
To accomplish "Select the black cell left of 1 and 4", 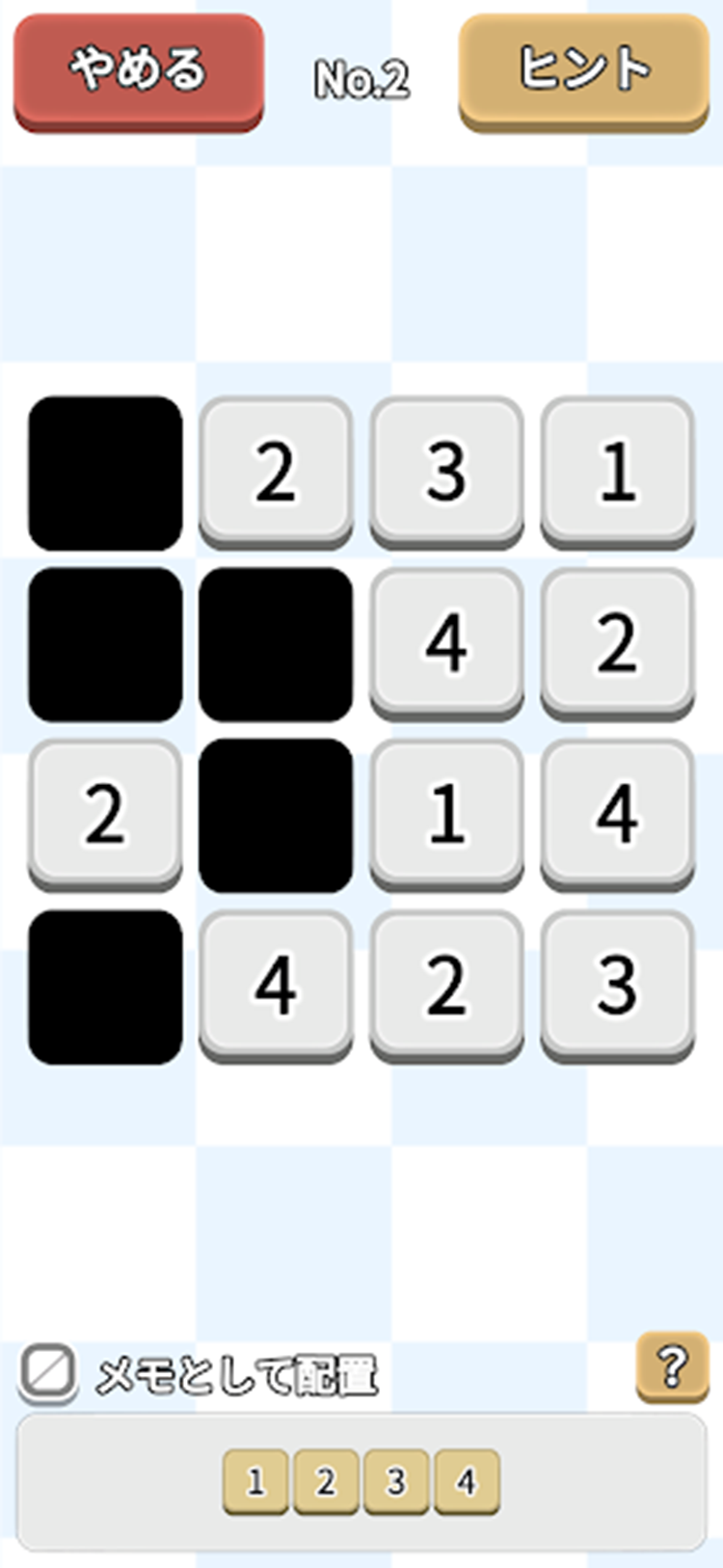I will coord(276,815).
